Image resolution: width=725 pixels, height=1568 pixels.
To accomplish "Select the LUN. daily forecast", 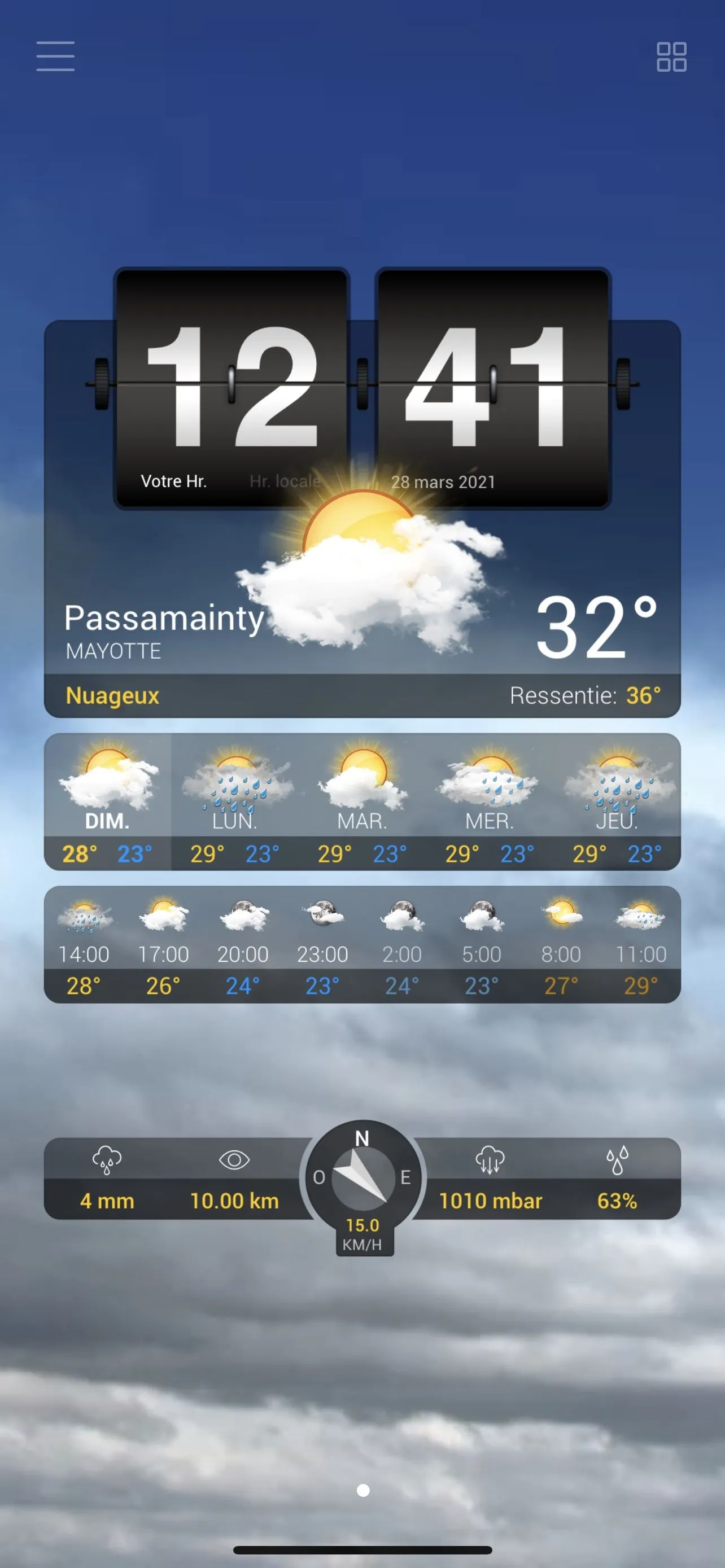I will point(235,801).
